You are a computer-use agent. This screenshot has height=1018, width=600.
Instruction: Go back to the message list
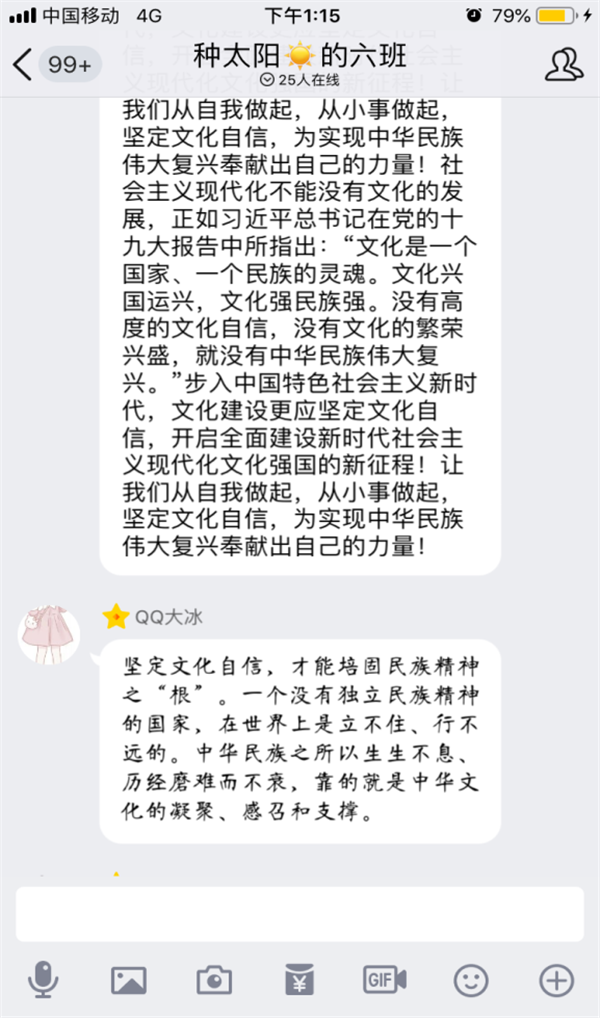[x=24, y=65]
